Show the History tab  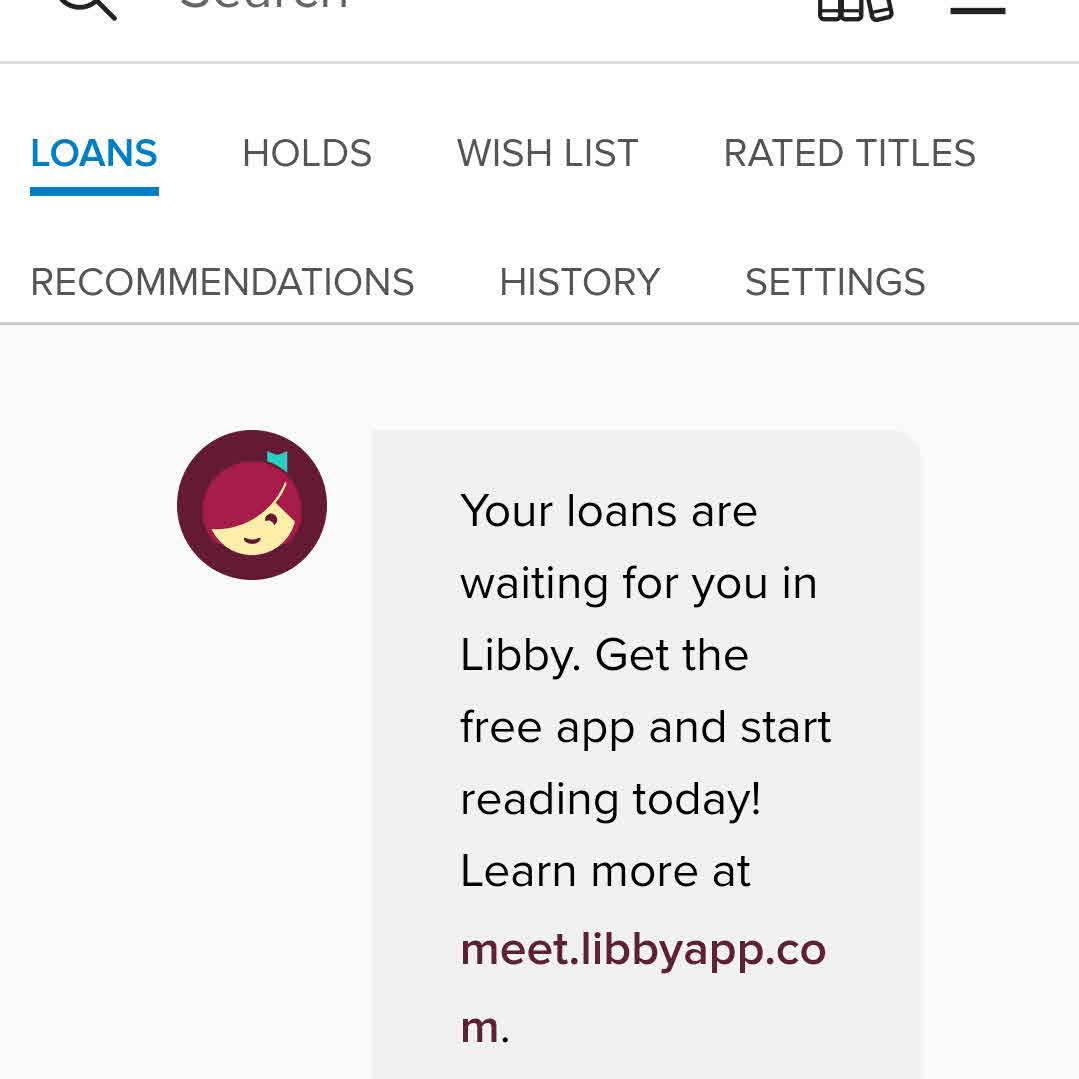pyautogui.click(x=579, y=283)
